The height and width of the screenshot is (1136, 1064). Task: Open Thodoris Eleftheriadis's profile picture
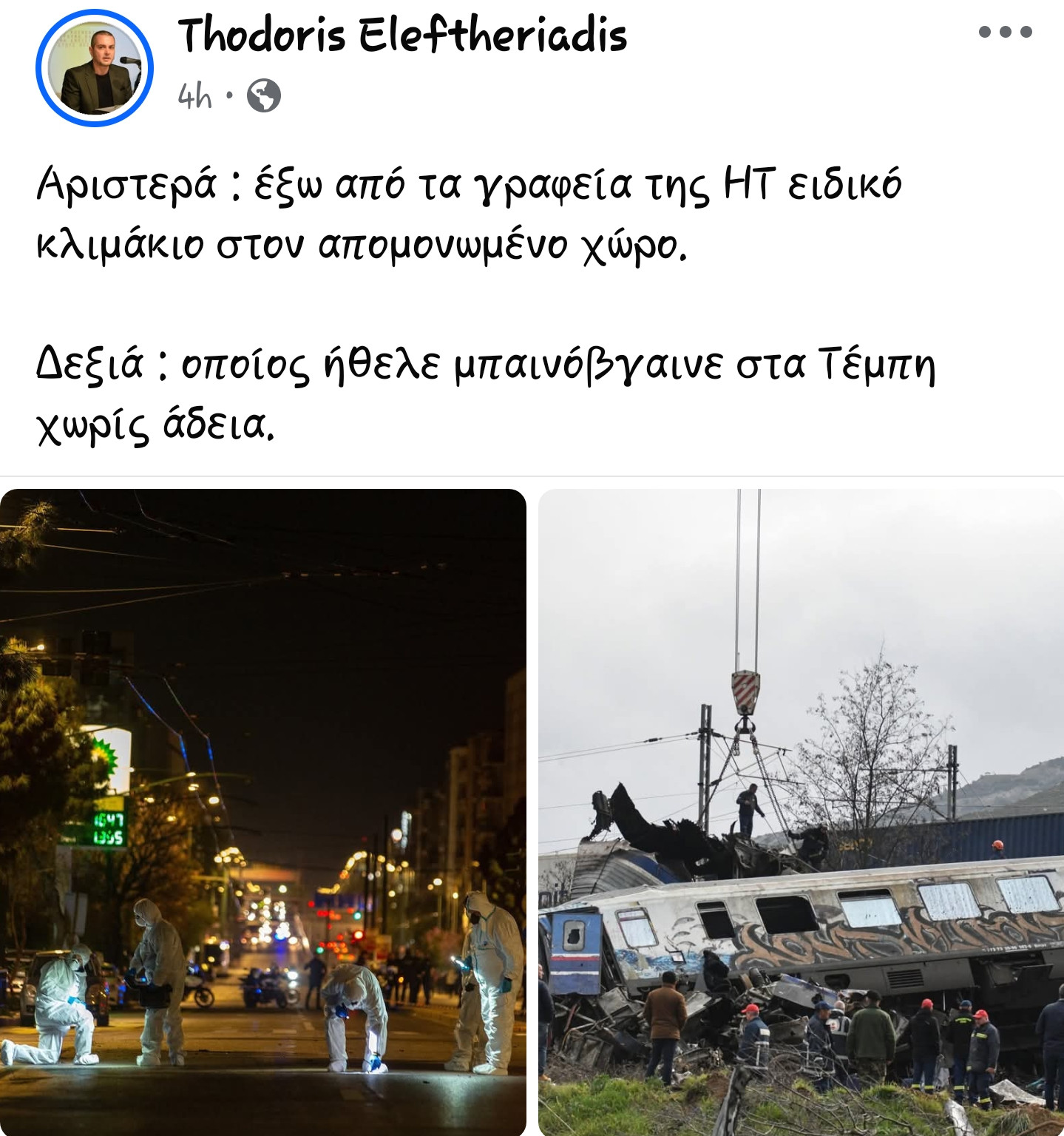95,68
